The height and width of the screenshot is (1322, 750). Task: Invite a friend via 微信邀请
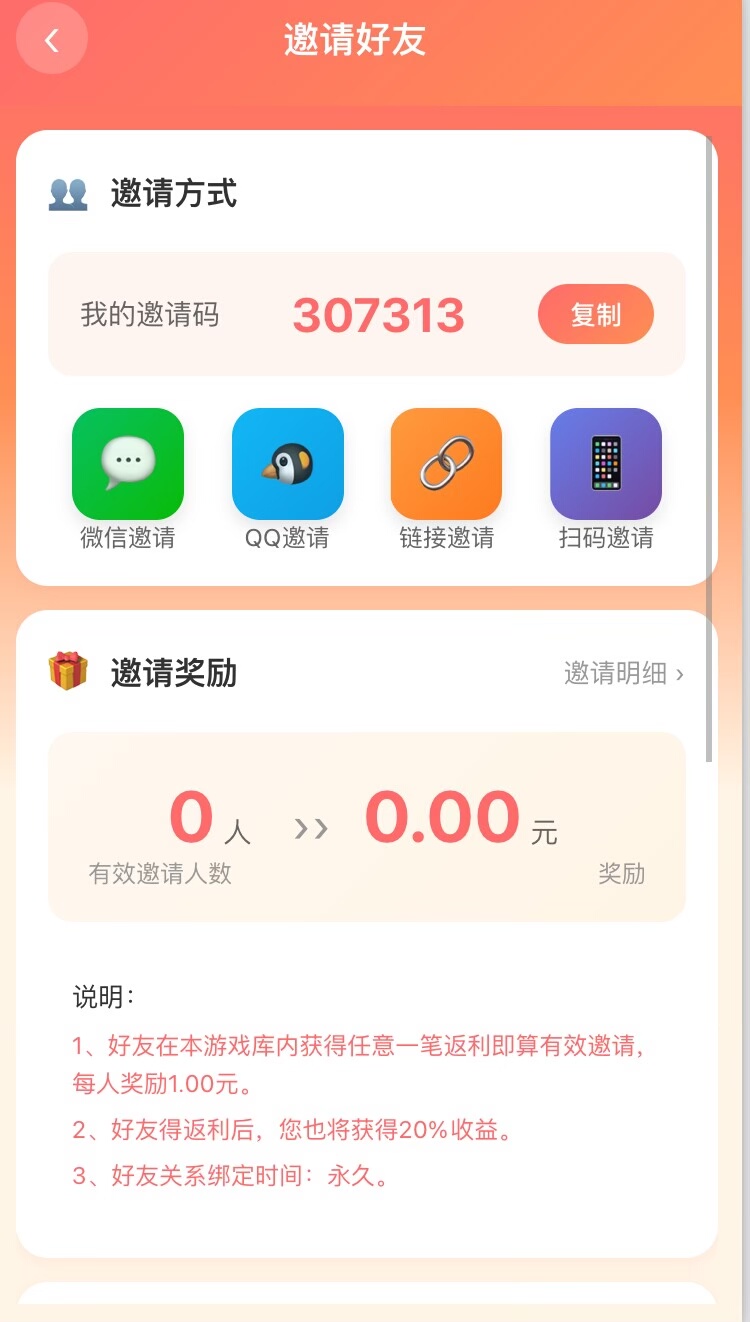click(128, 464)
